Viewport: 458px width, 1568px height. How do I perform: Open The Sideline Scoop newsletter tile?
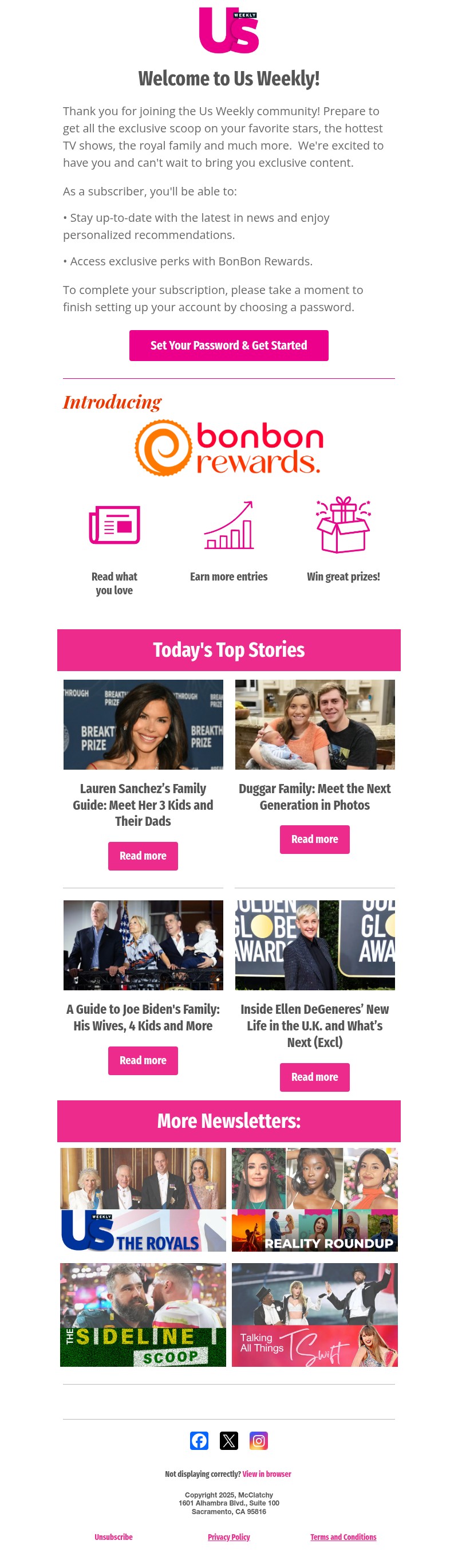143,1314
